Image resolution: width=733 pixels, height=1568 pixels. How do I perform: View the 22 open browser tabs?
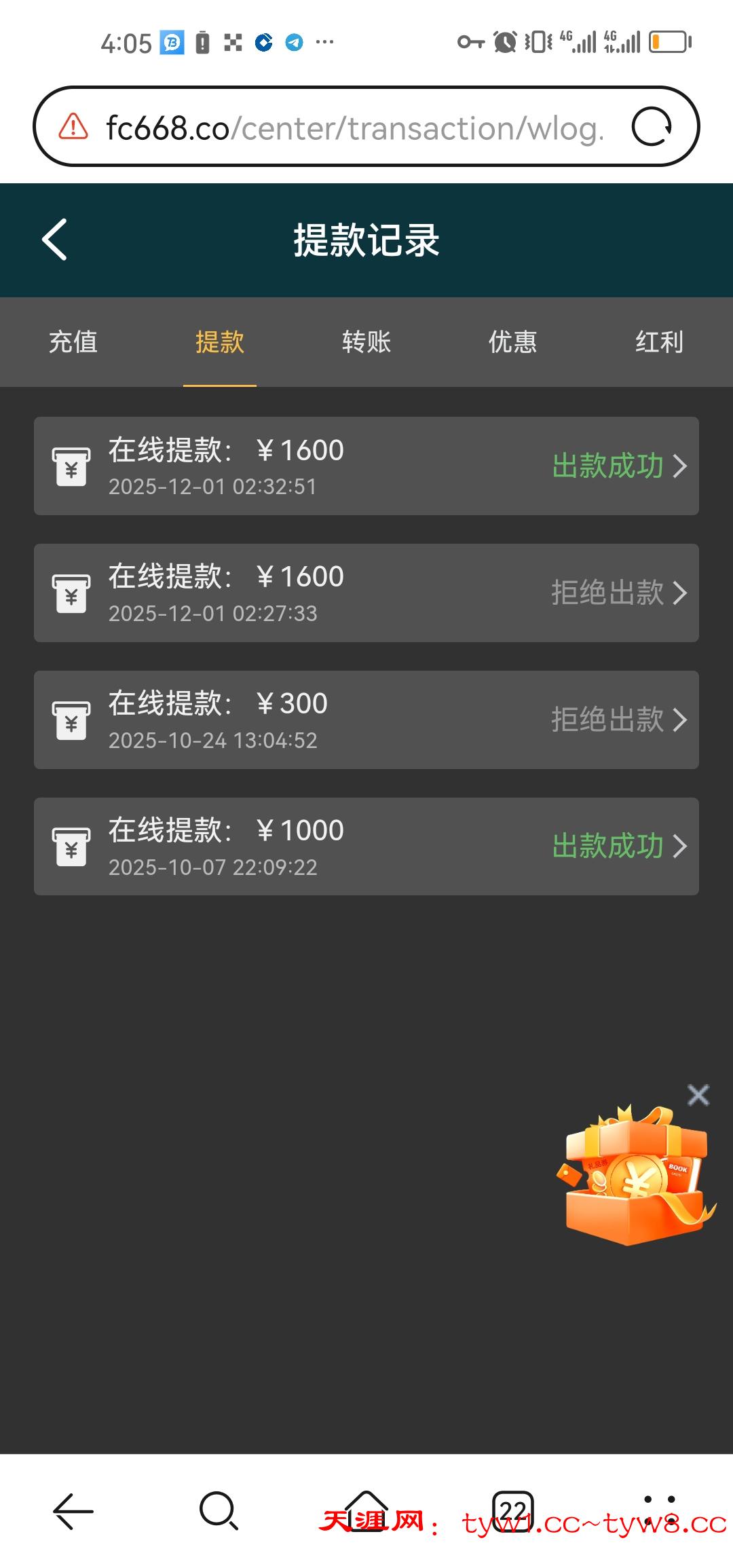[x=512, y=1511]
